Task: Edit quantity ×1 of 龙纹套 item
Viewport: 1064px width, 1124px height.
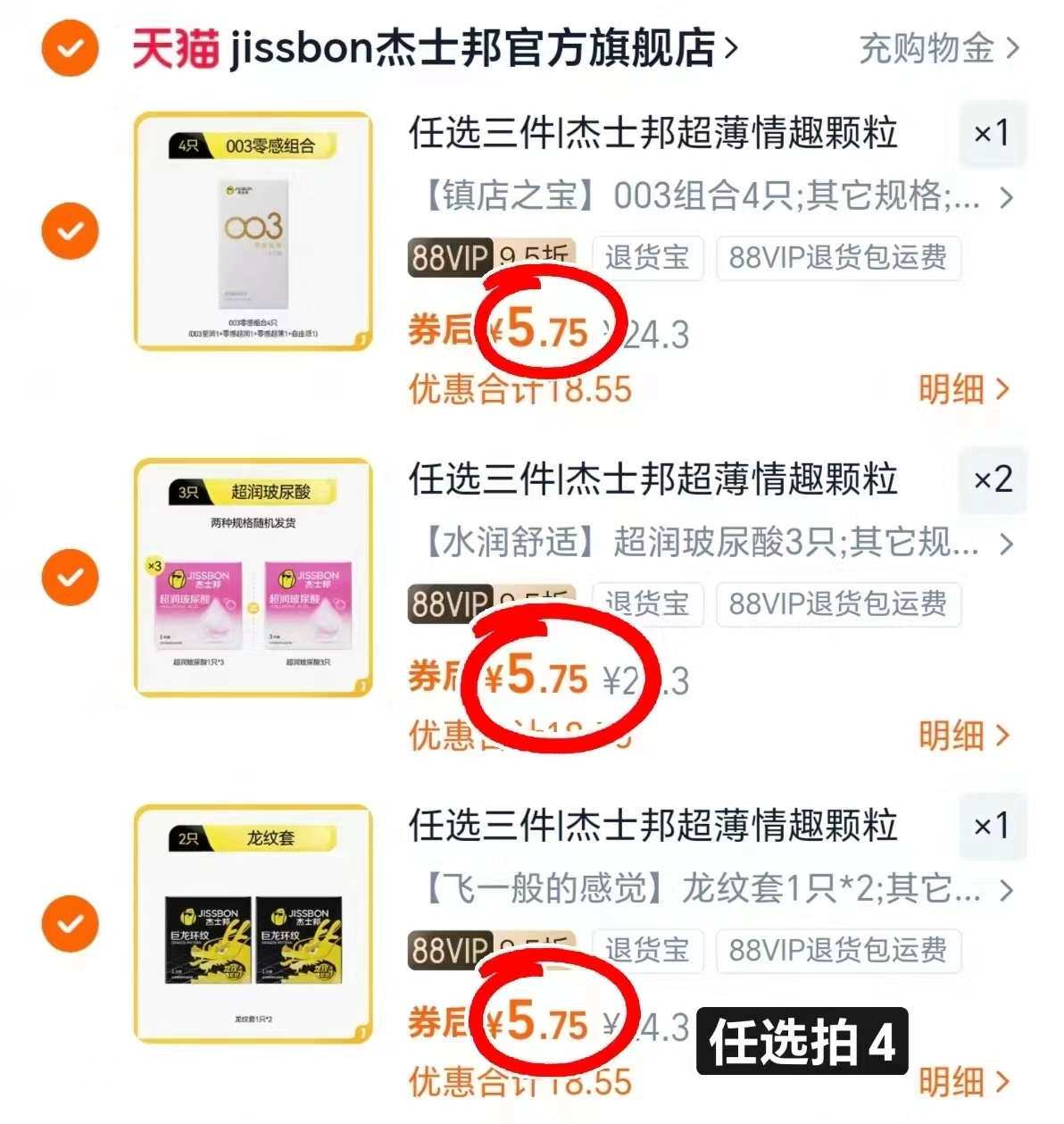Action: (x=992, y=826)
